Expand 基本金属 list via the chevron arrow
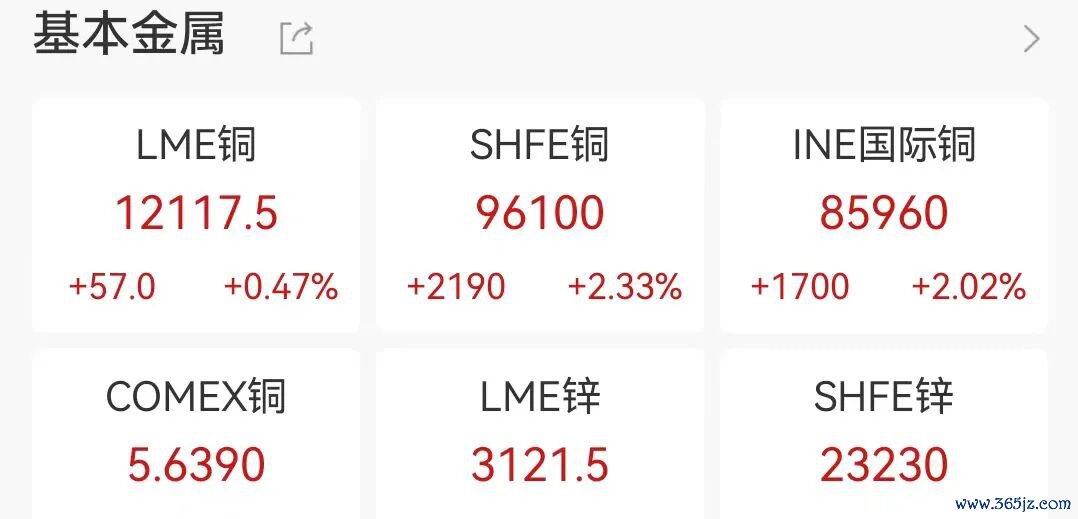 1031,39
